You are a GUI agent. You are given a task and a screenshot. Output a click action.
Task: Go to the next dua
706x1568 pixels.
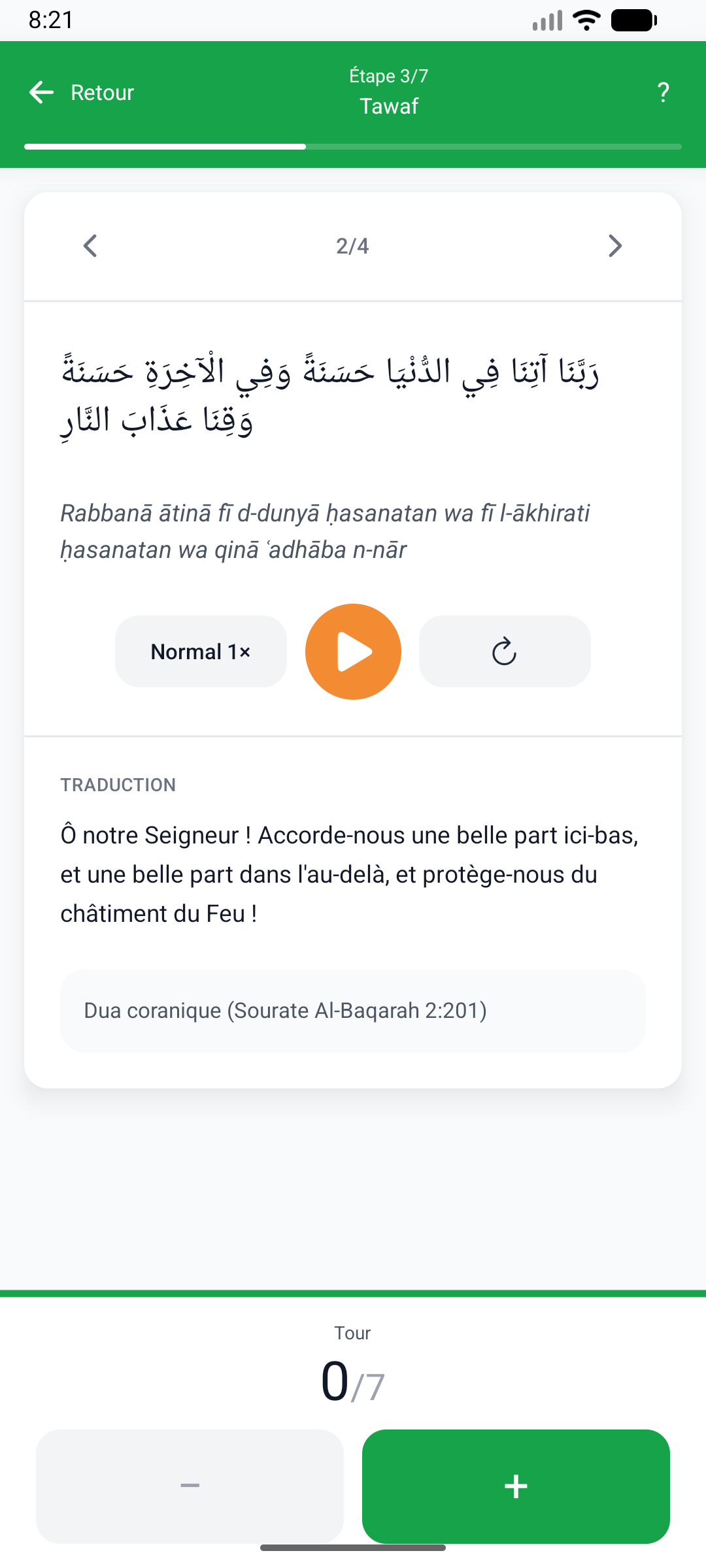click(x=614, y=246)
